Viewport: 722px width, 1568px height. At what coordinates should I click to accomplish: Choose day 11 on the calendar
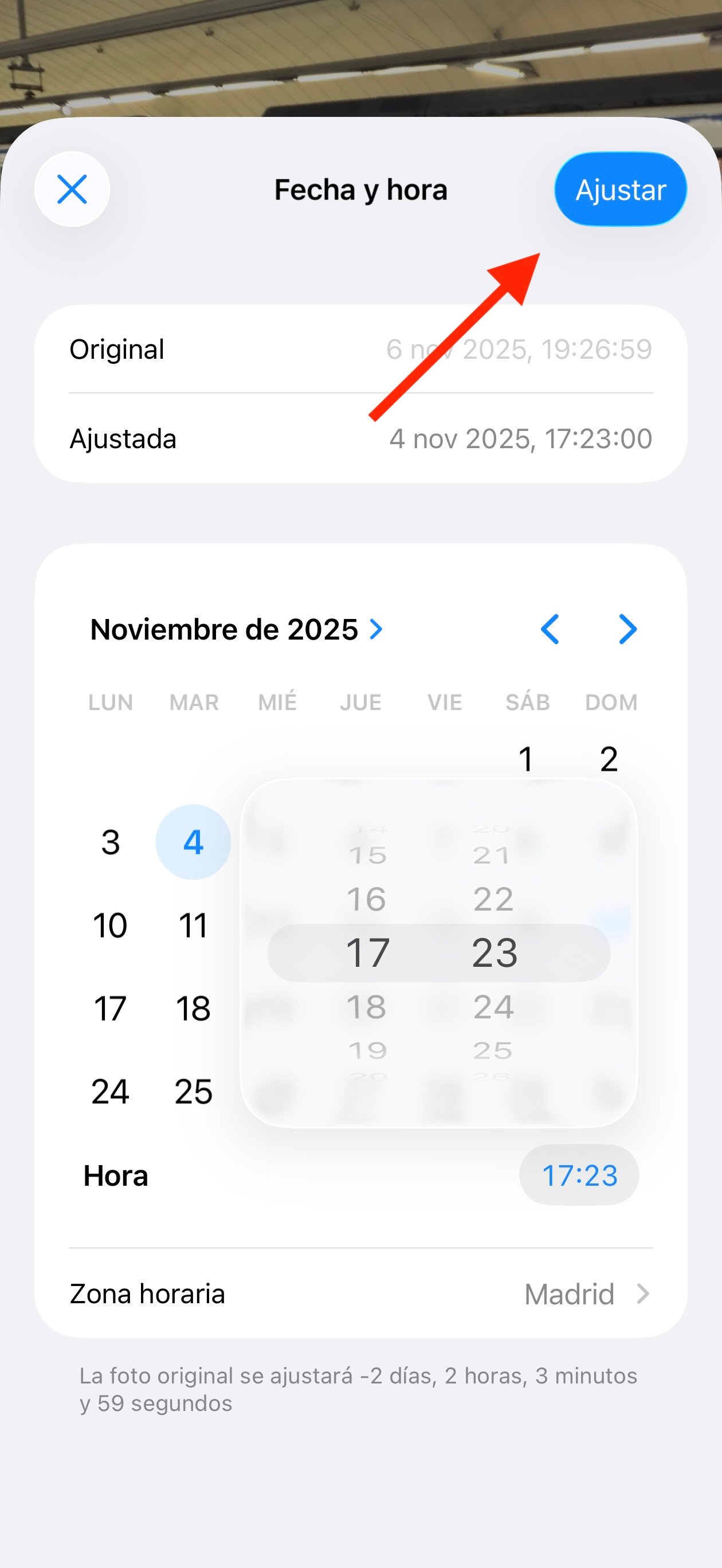(x=193, y=925)
